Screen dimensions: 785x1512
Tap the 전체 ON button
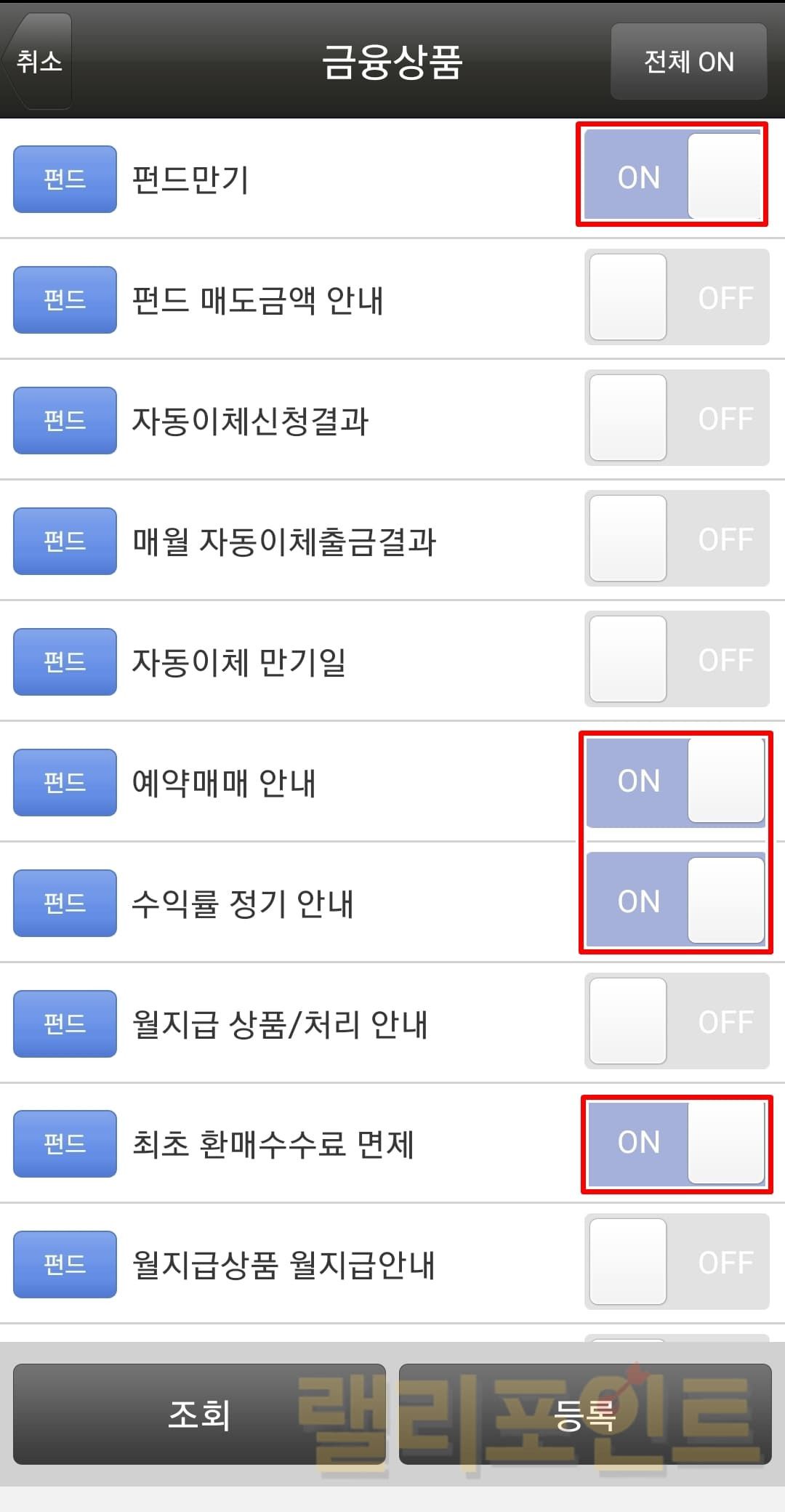[688, 62]
